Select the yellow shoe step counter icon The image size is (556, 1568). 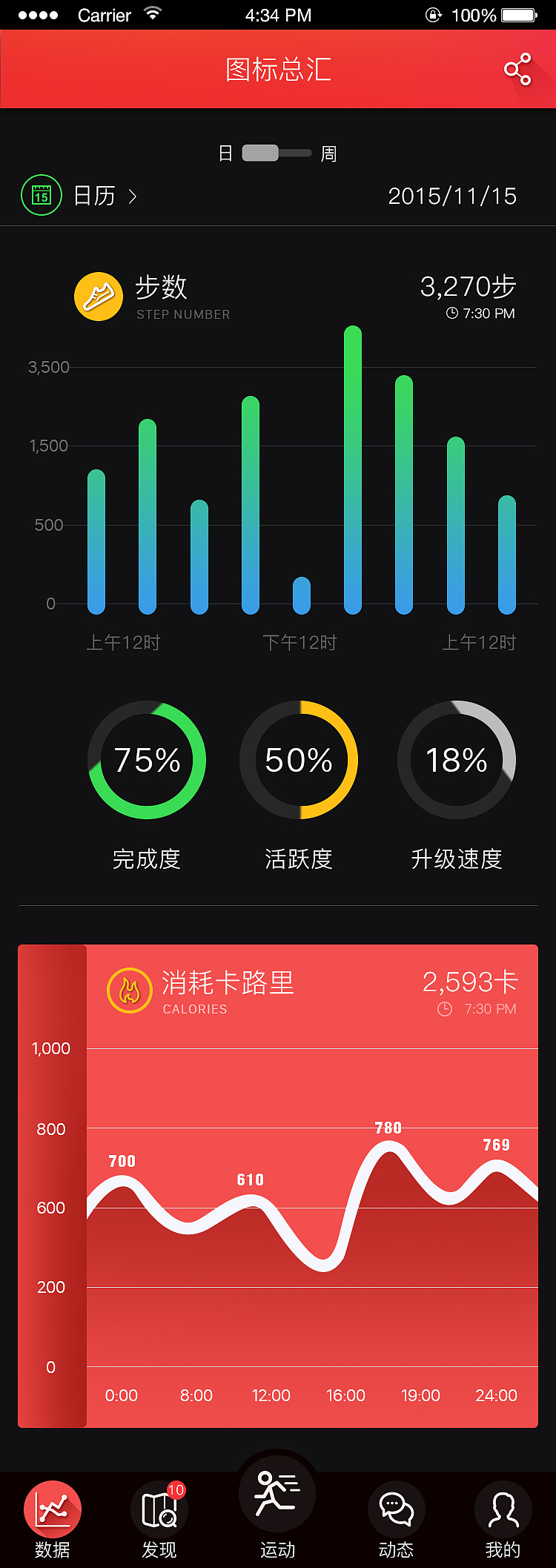tap(99, 296)
